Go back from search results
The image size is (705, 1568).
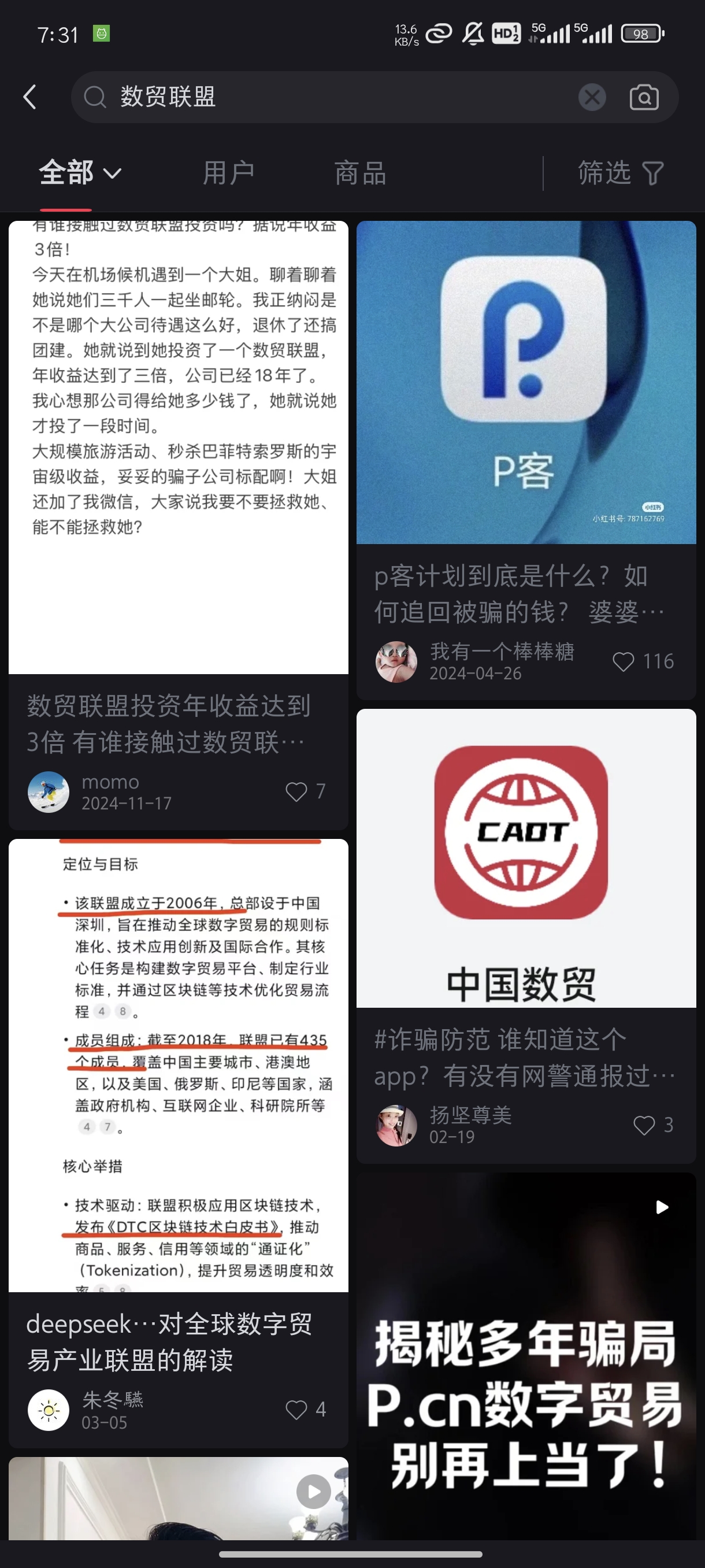click(30, 97)
